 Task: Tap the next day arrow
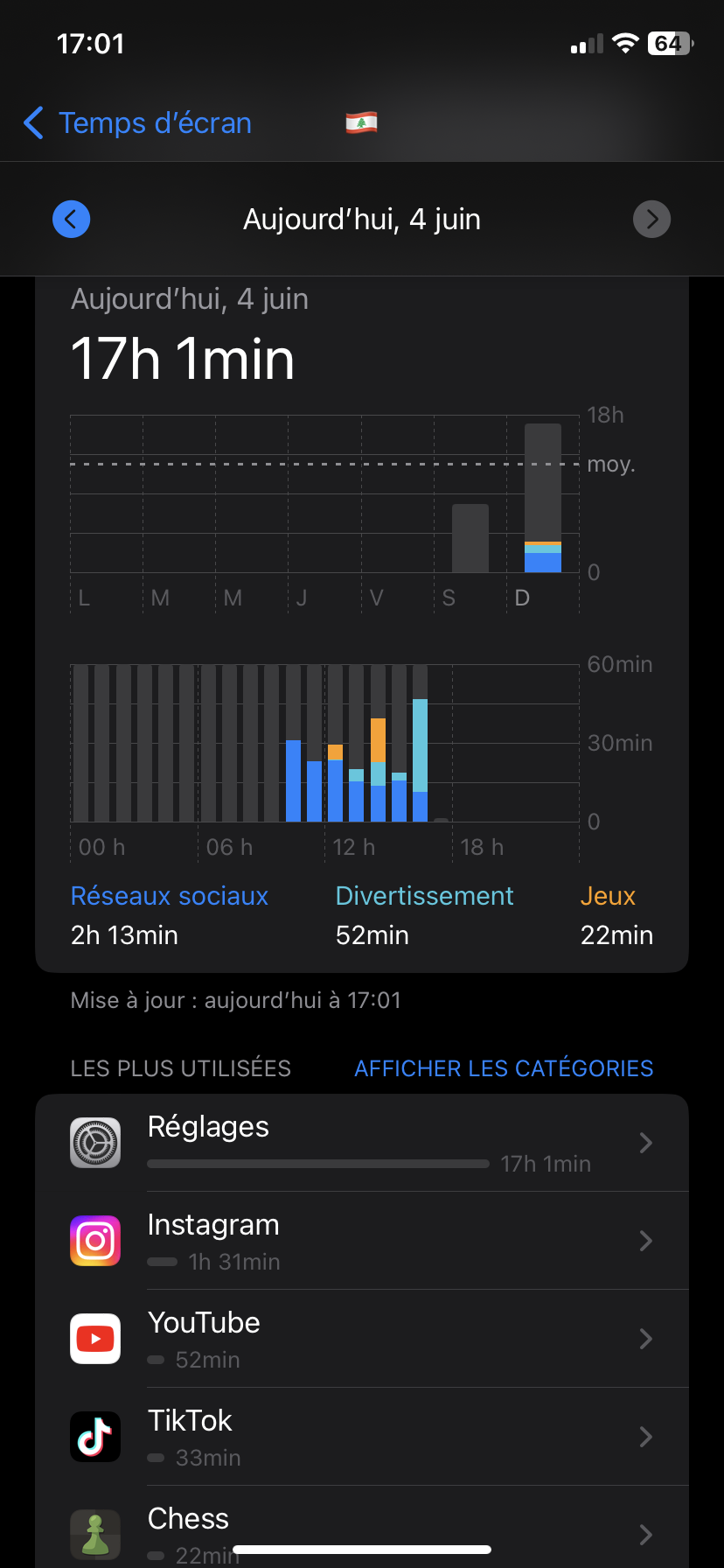tap(651, 219)
